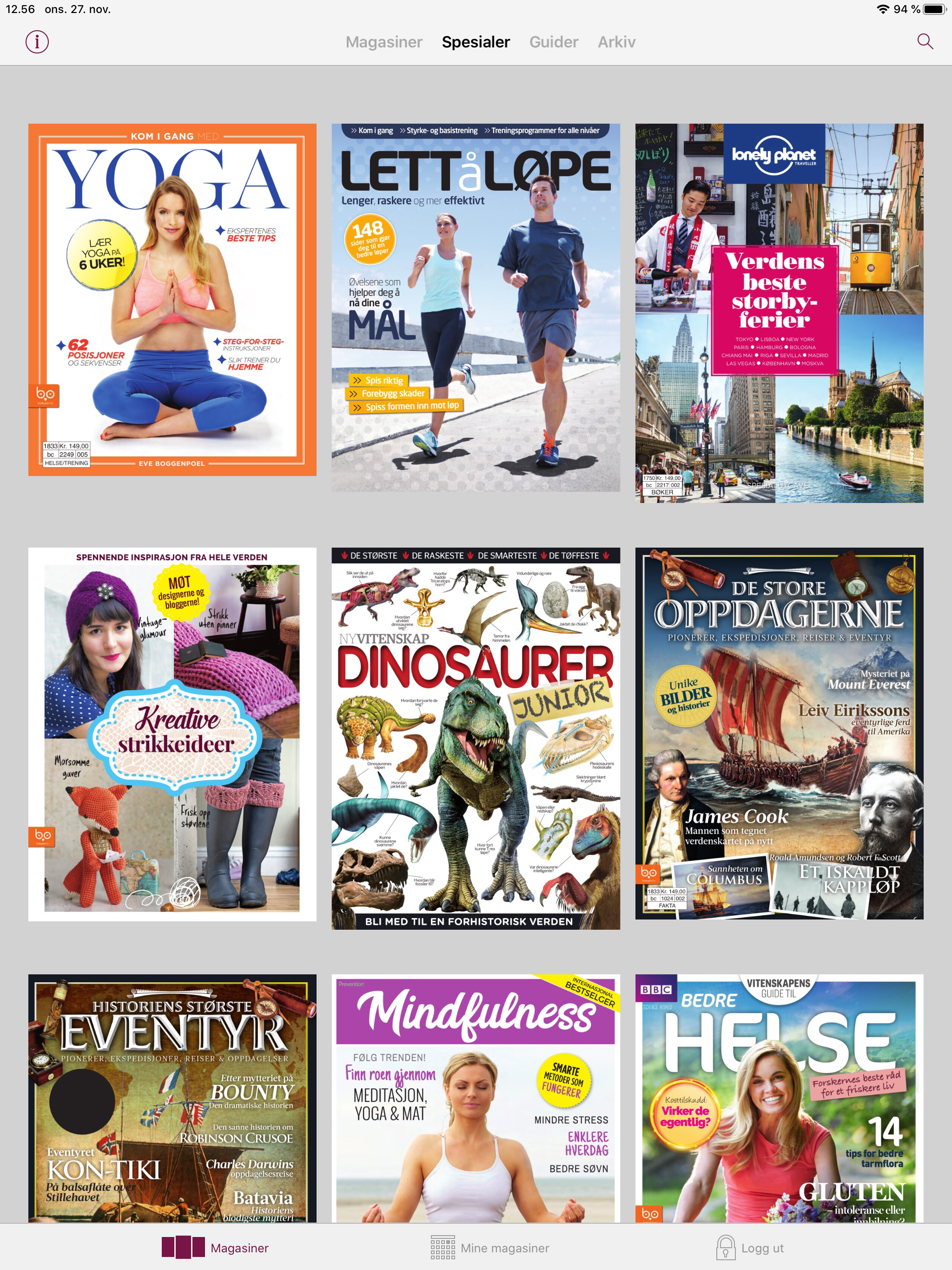View the Bedre helse guide
The image size is (952, 1270).
tap(779, 1097)
